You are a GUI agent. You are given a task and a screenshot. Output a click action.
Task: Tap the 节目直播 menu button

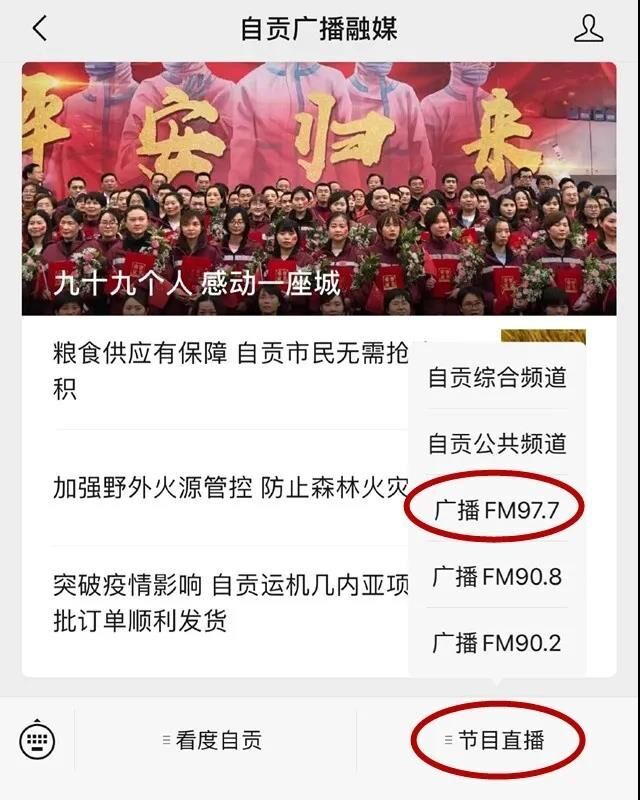pyautogui.click(x=497, y=741)
